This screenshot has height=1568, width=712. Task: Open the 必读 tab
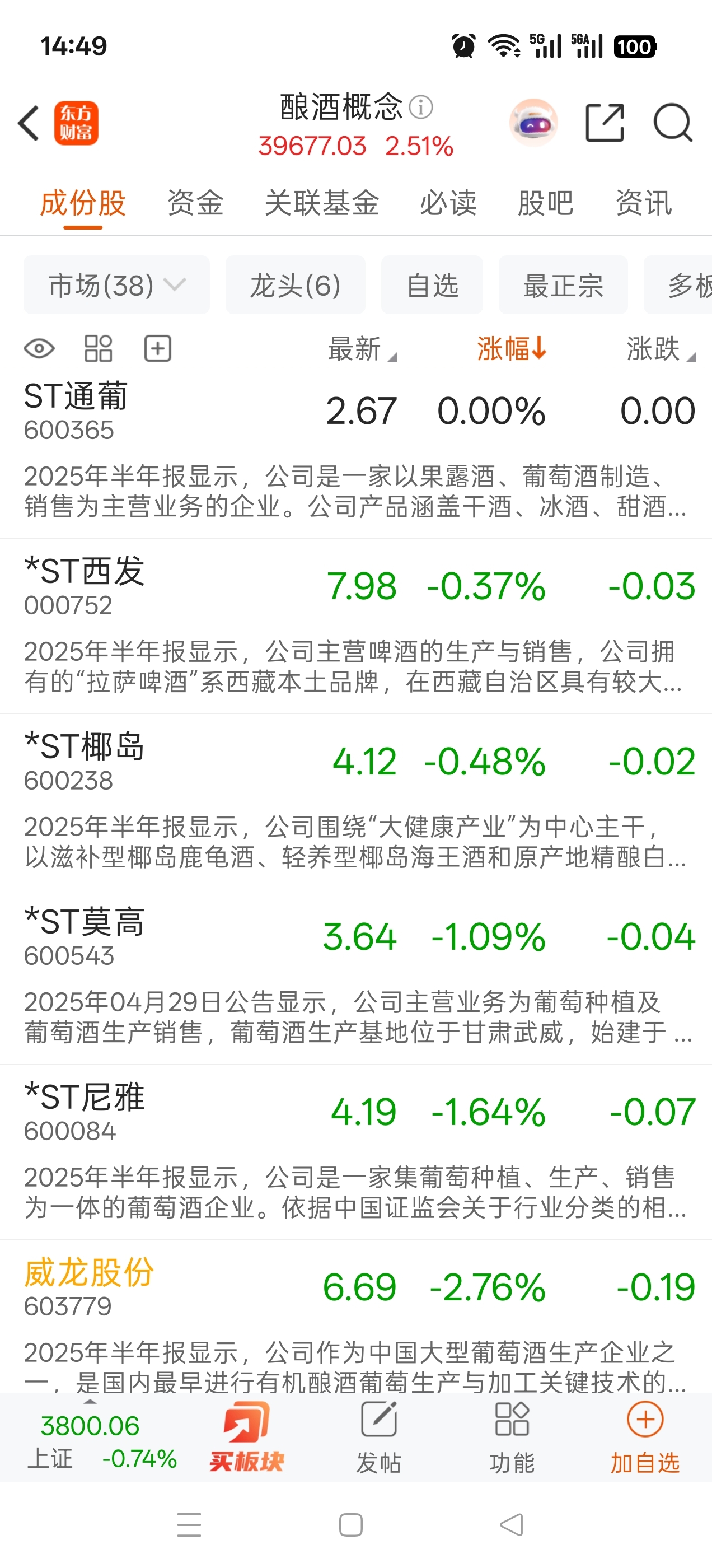448,203
